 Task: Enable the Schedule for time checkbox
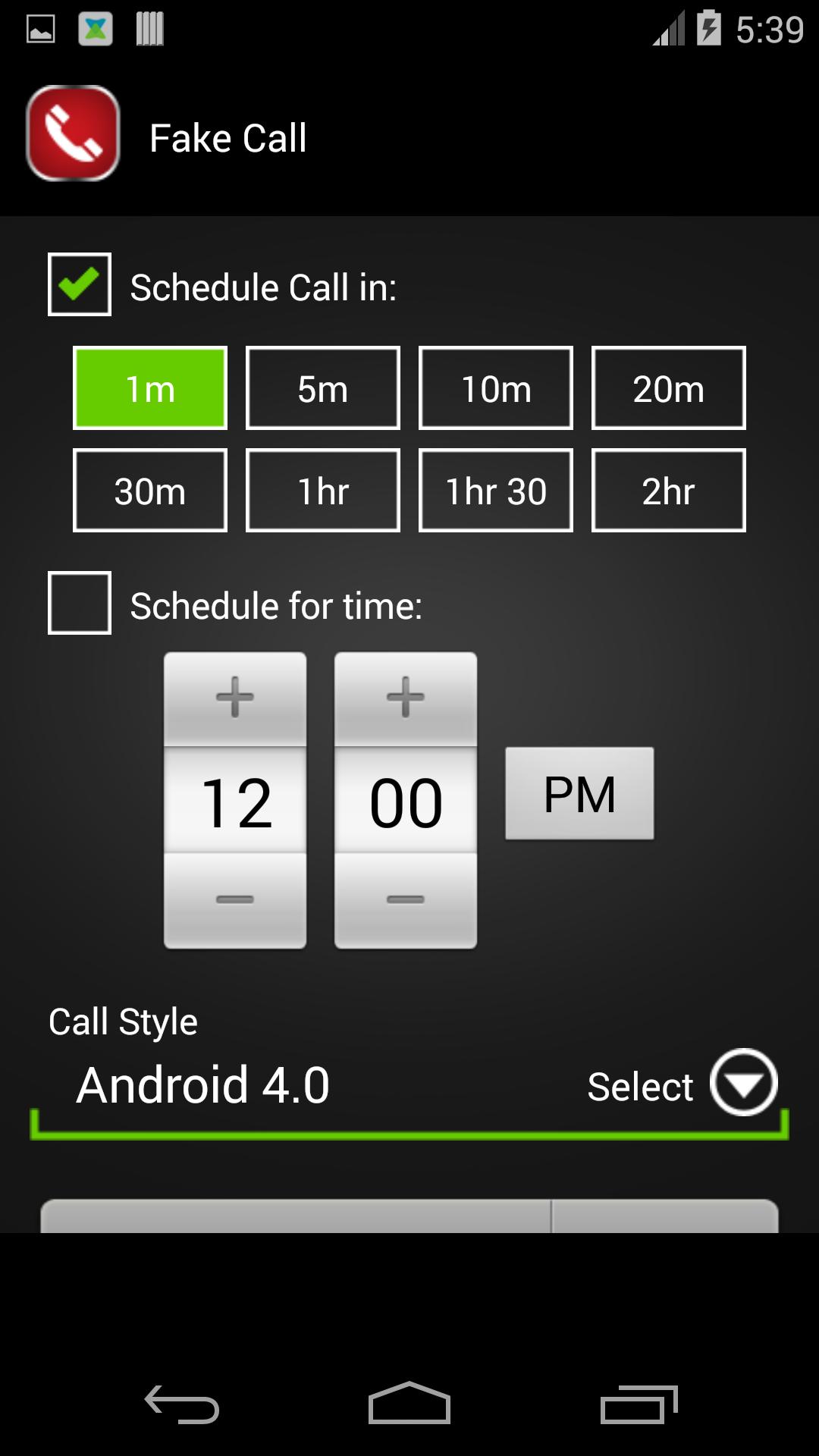click(80, 603)
